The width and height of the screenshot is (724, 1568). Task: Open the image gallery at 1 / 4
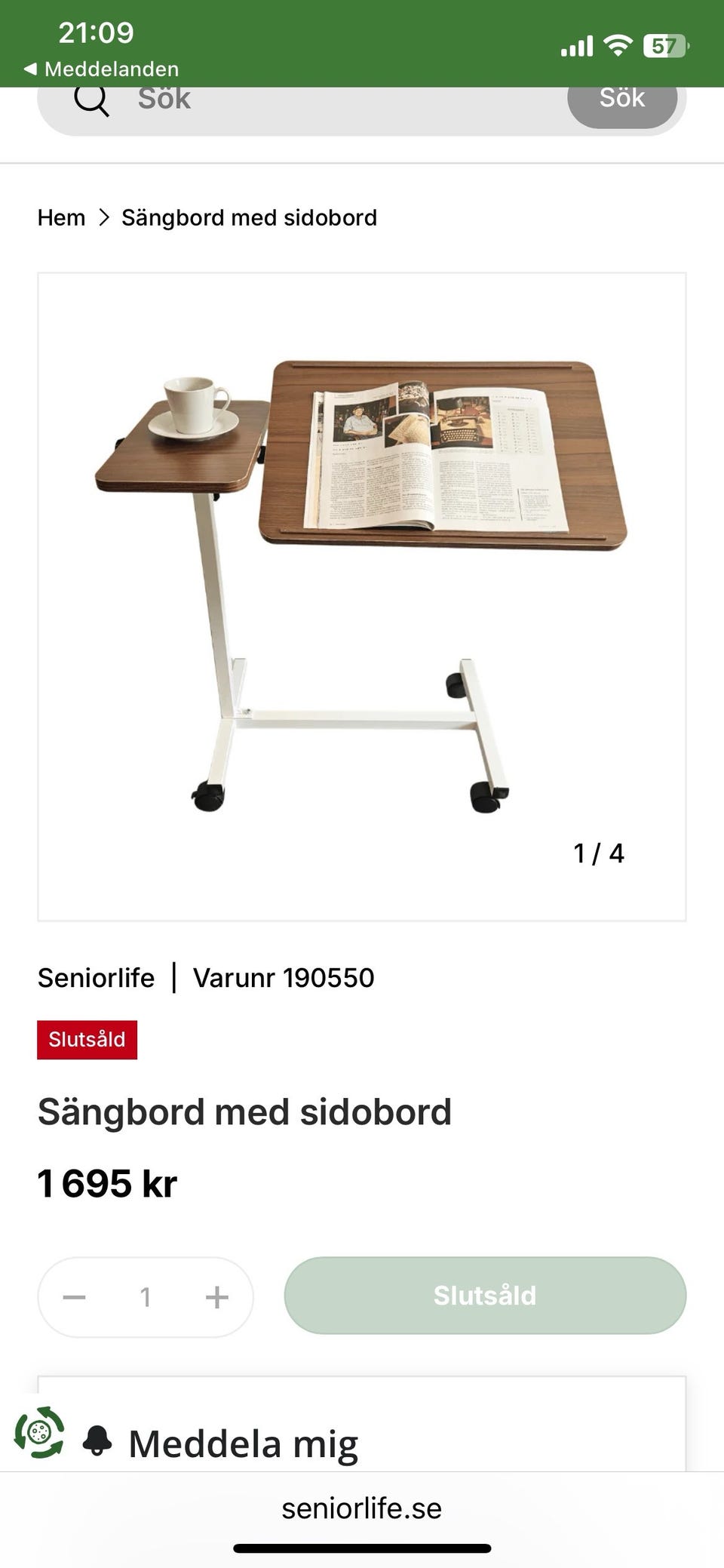[600, 853]
